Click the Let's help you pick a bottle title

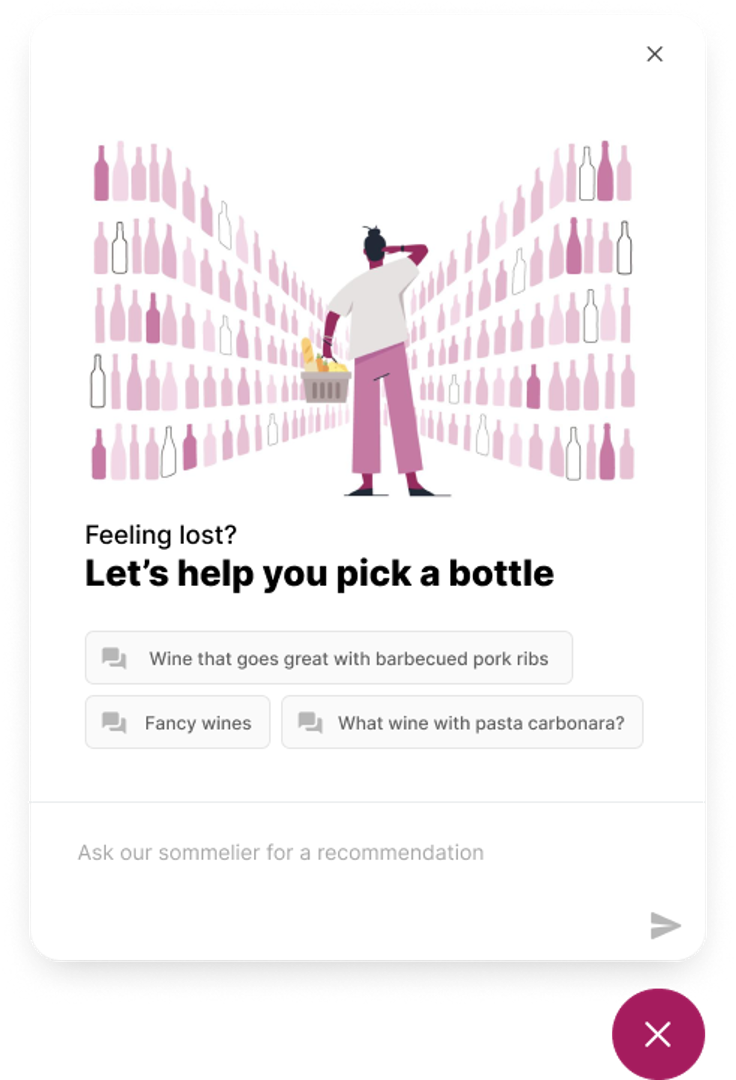coord(322,573)
